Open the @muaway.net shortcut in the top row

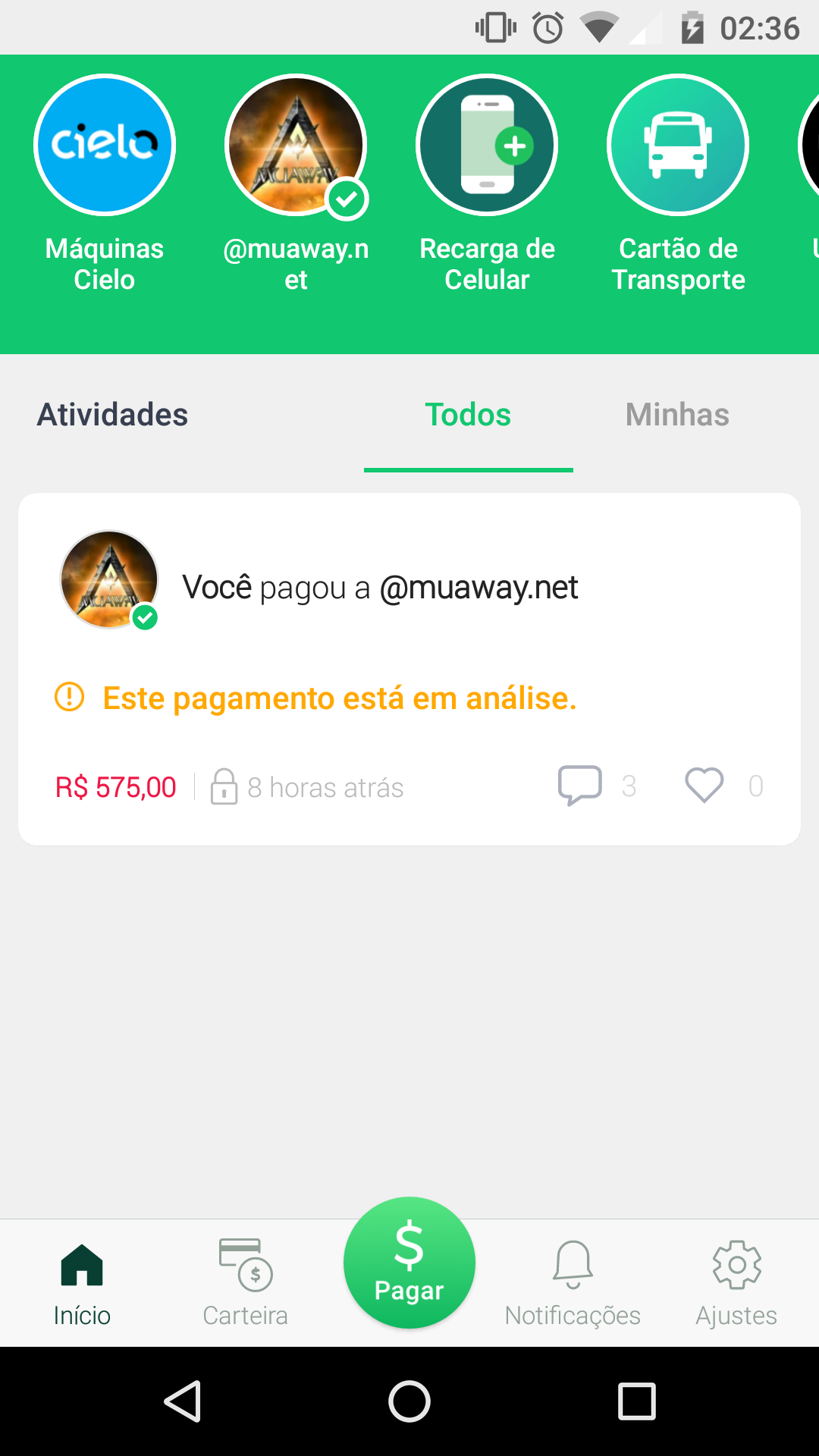(296, 145)
